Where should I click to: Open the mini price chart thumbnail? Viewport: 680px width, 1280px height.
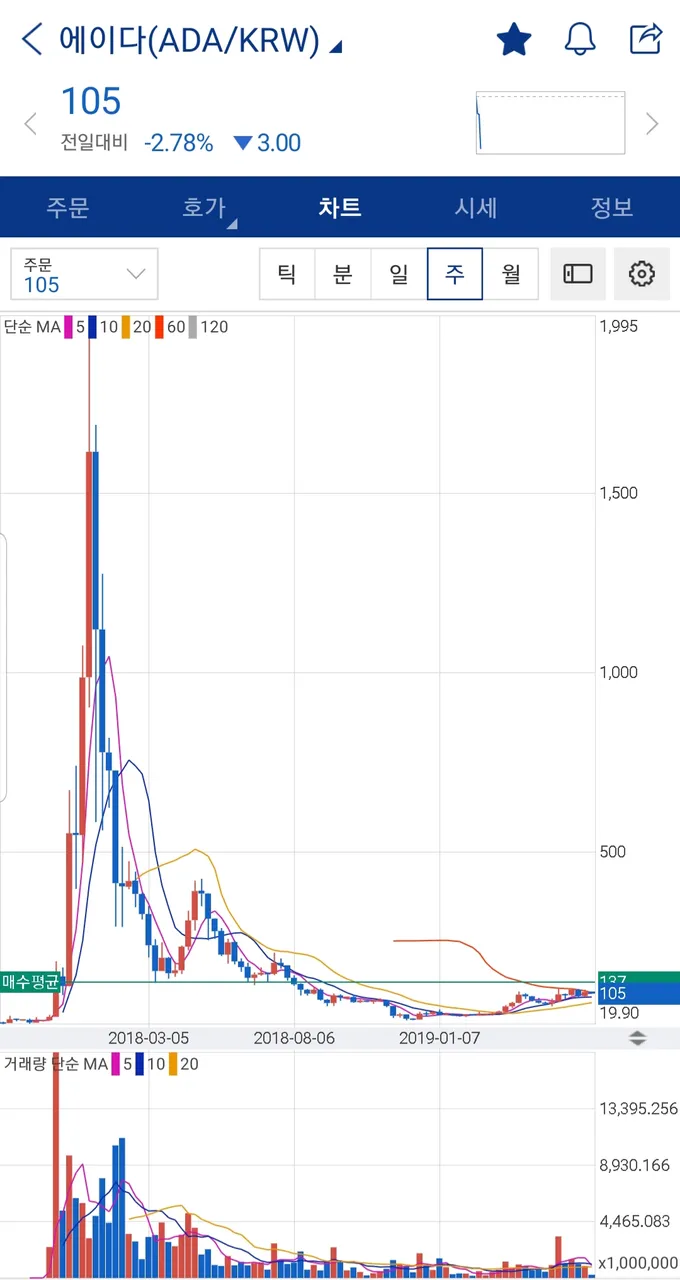(x=550, y=123)
